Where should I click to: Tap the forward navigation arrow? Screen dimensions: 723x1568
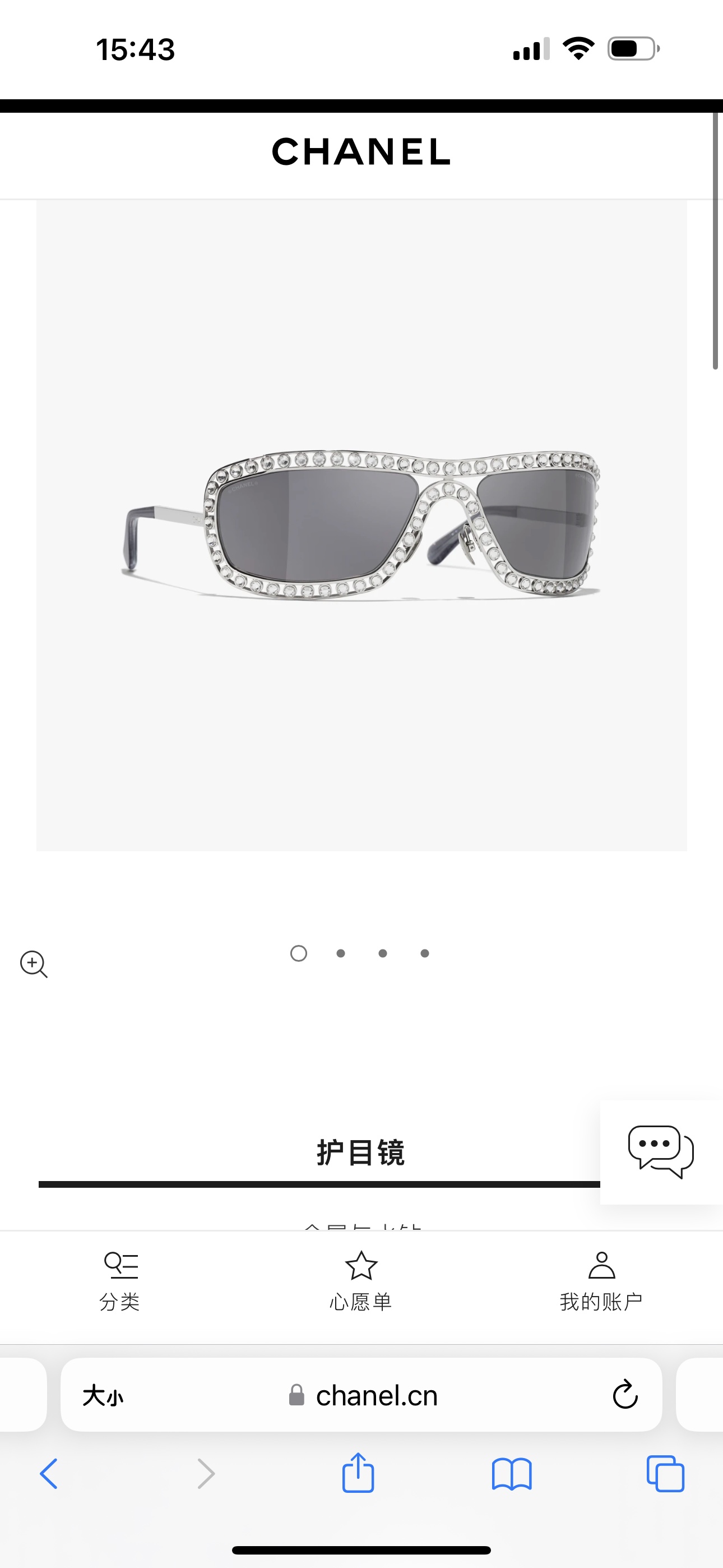(205, 1472)
